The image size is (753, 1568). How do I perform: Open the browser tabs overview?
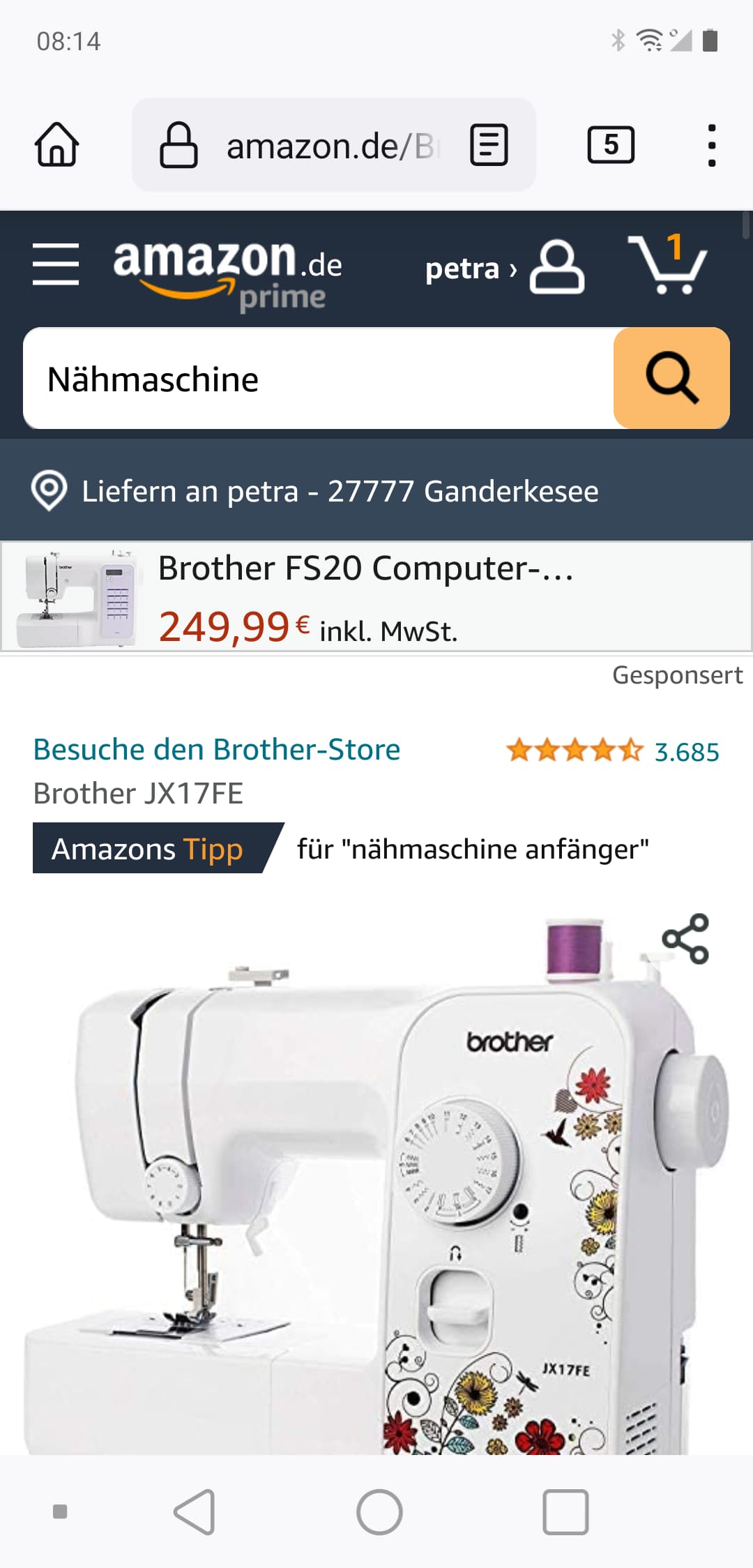(611, 145)
